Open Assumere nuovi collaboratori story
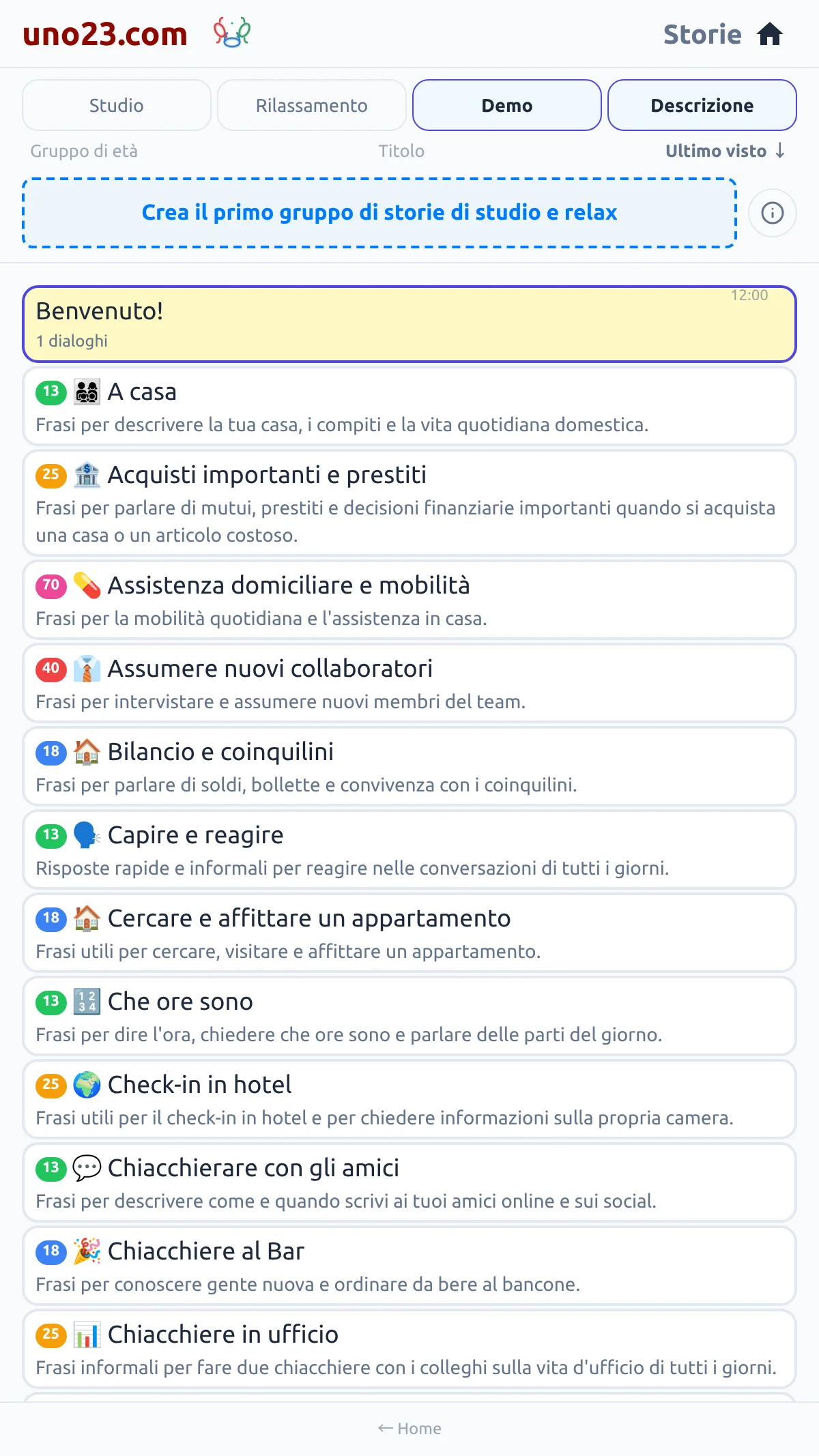Screen dimensions: 819x1456 409,684
